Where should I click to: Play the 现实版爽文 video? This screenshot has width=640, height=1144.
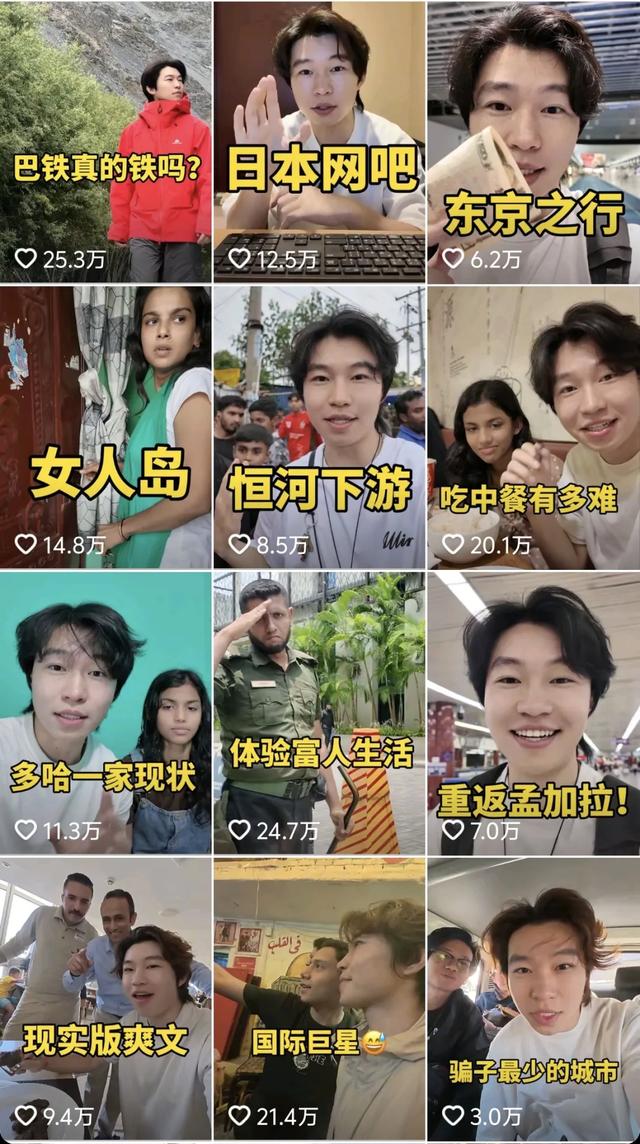[x=105, y=998]
